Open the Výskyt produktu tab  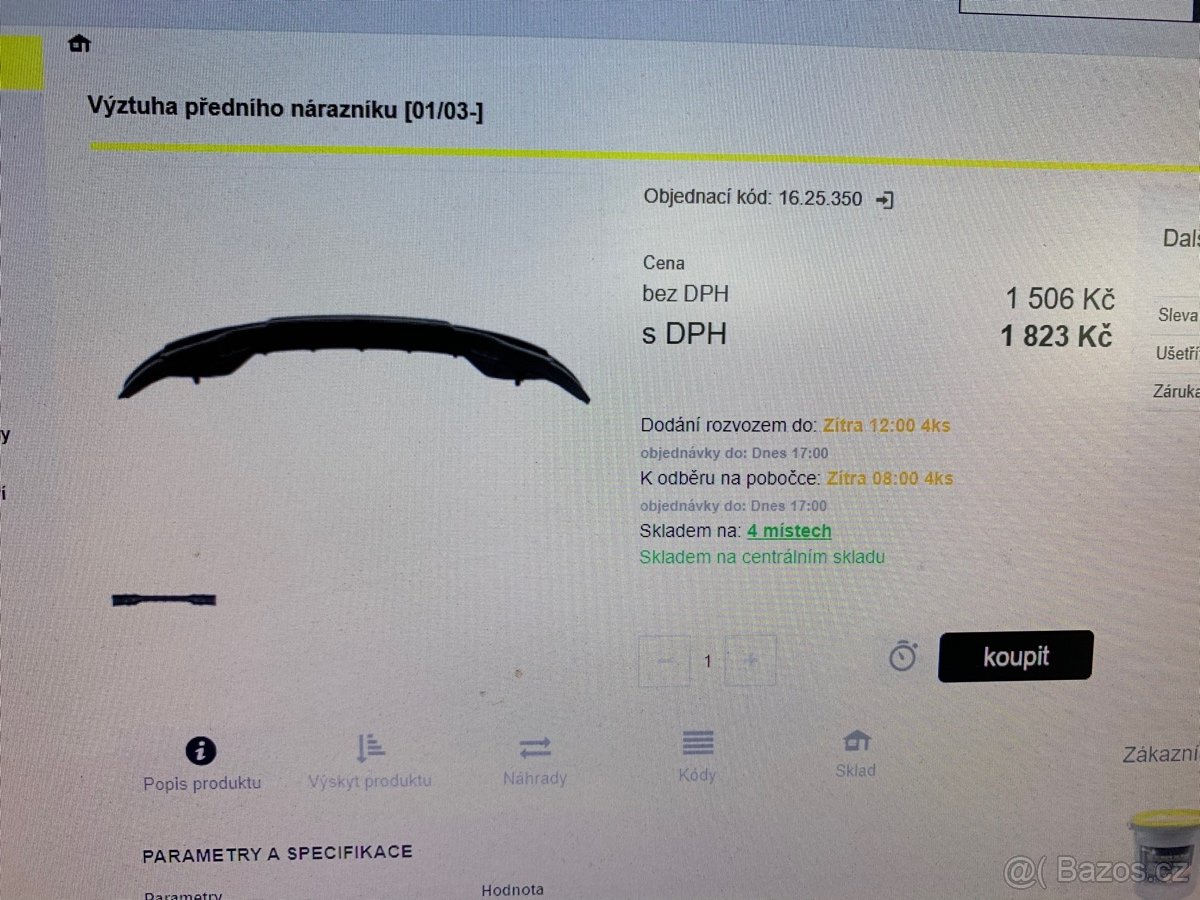pos(370,762)
